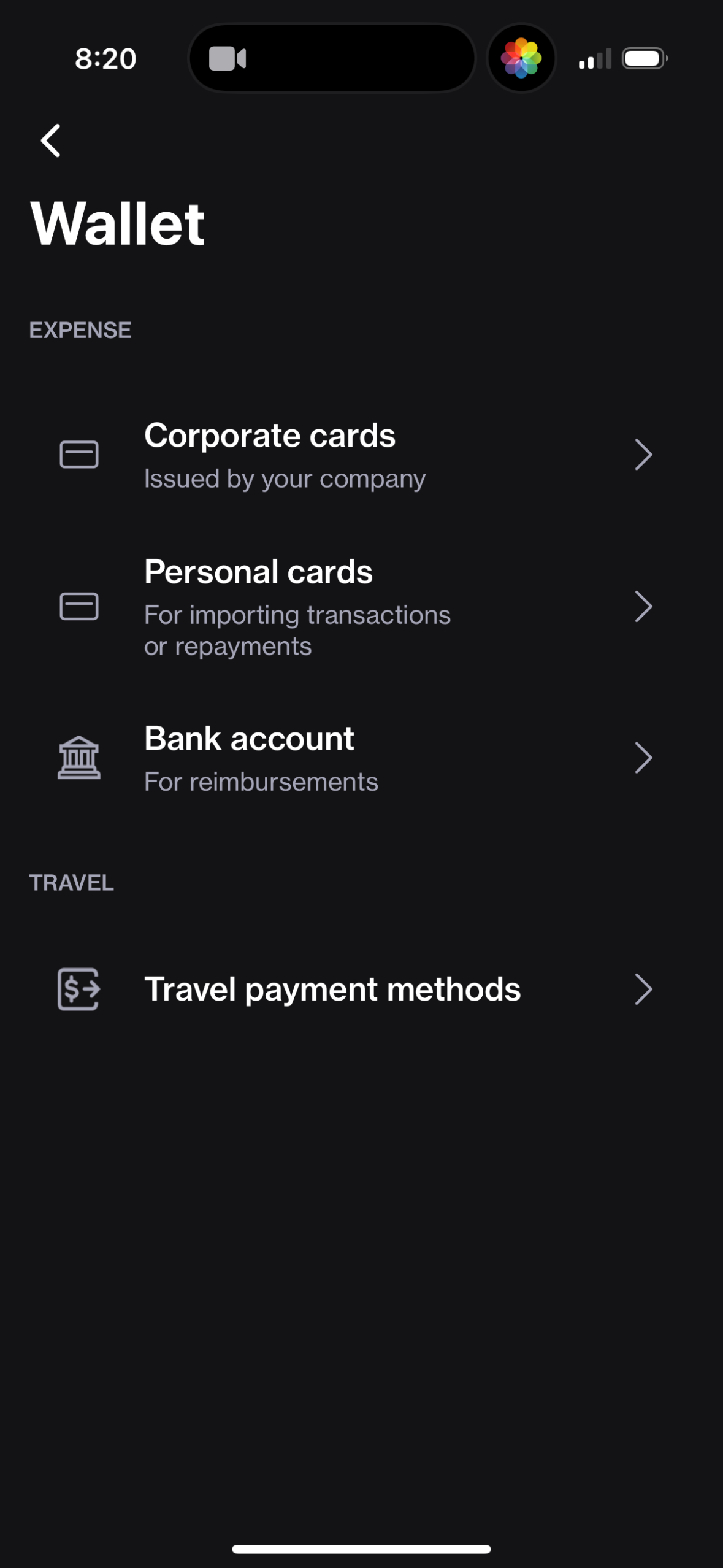Open the Photos app icon in status bar
Screen dimensions: 723x1568
click(521, 58)
